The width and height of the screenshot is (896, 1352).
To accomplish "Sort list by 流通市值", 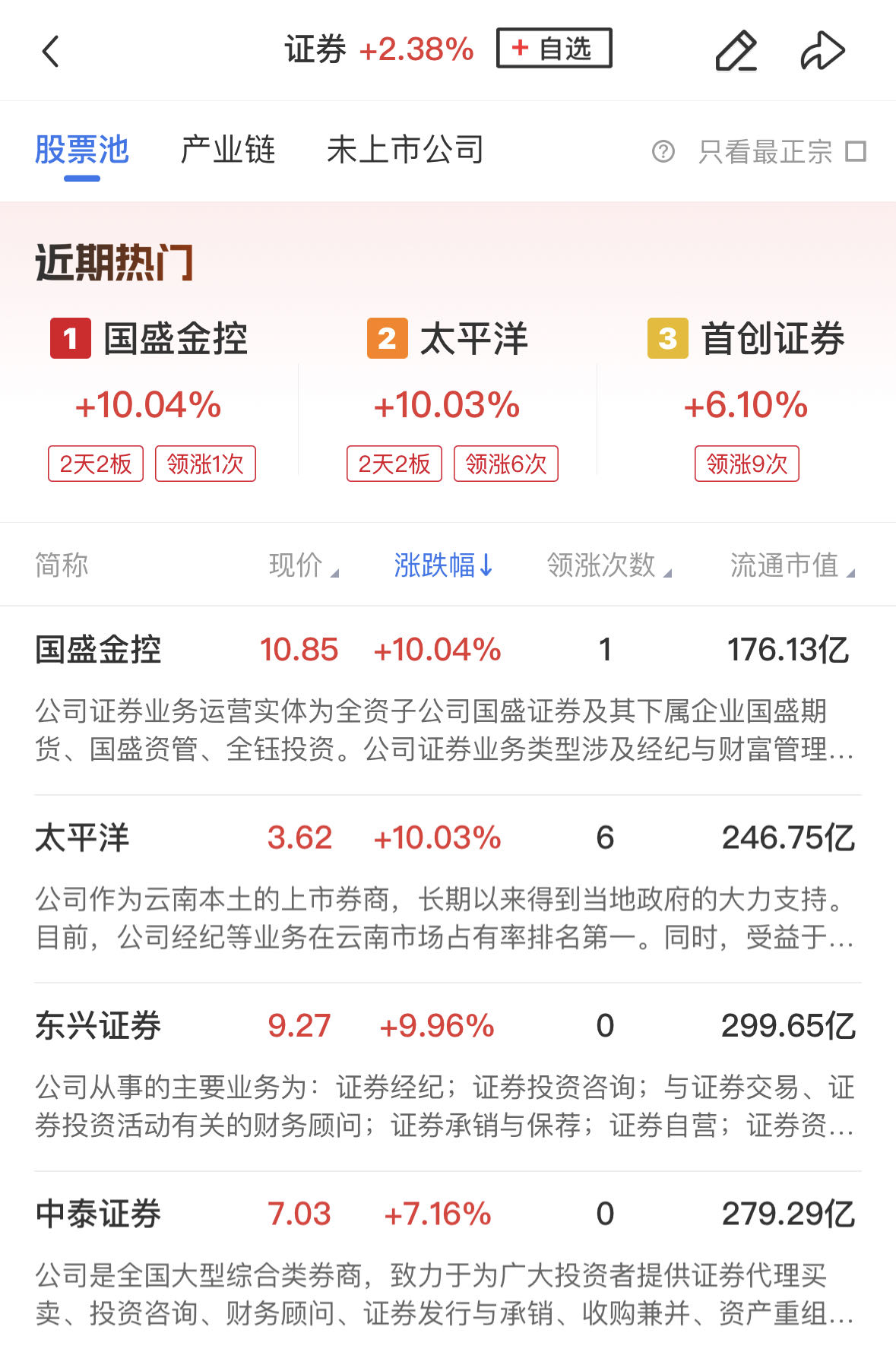I will (x=791, y=565).
